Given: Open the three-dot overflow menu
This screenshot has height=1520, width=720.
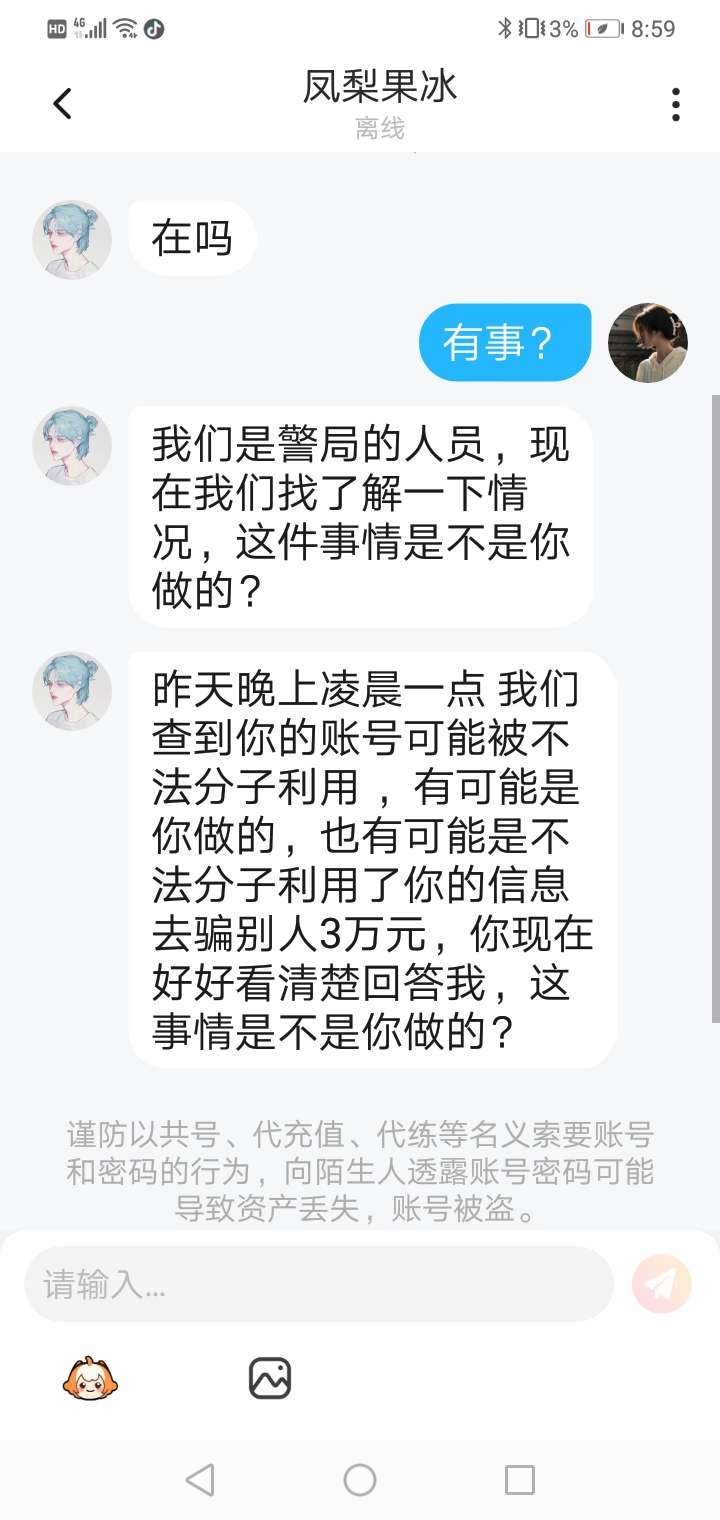Looking at the screenshot, I should coord(676,104).
